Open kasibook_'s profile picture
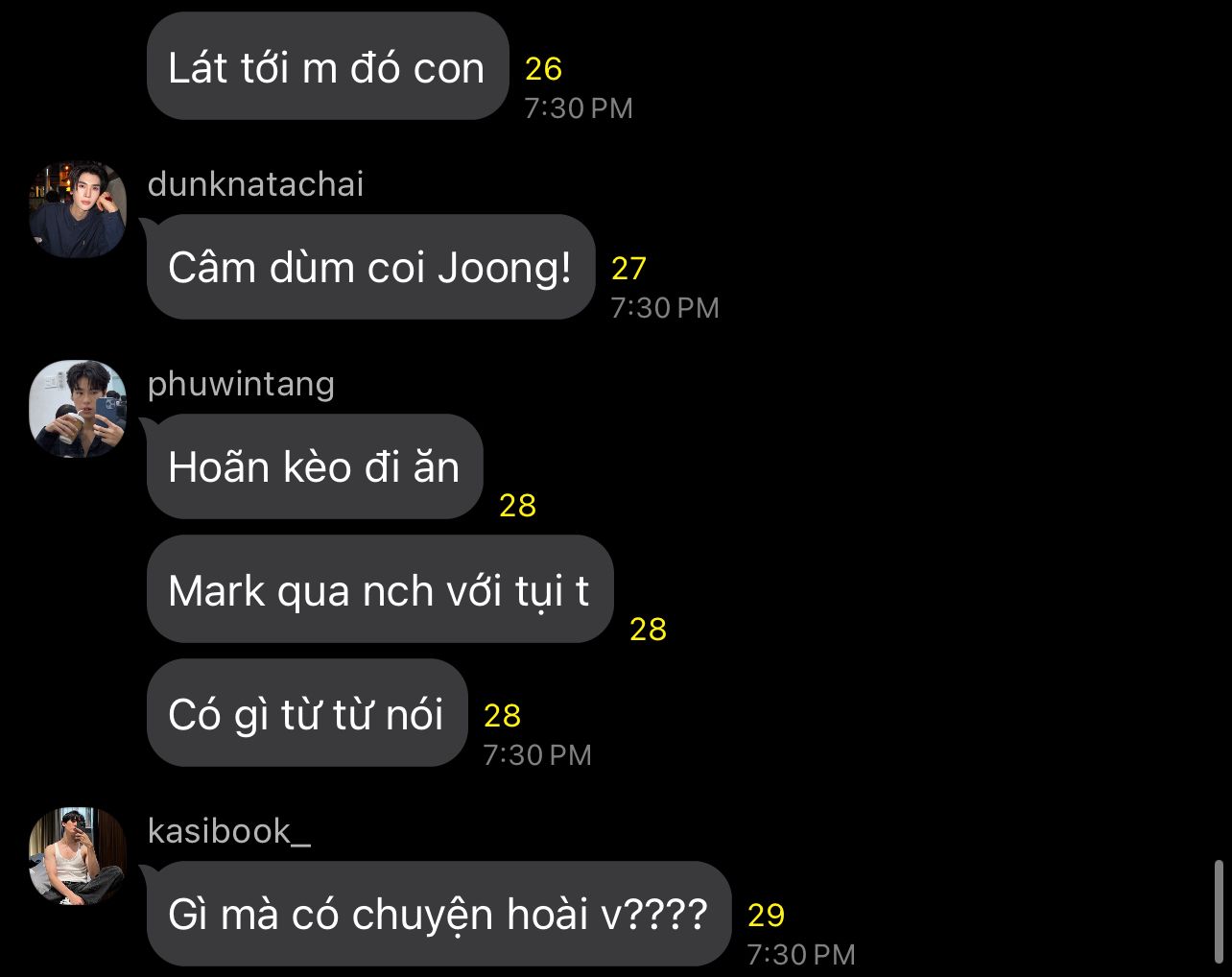1232x977 pixels. point(78,856)
